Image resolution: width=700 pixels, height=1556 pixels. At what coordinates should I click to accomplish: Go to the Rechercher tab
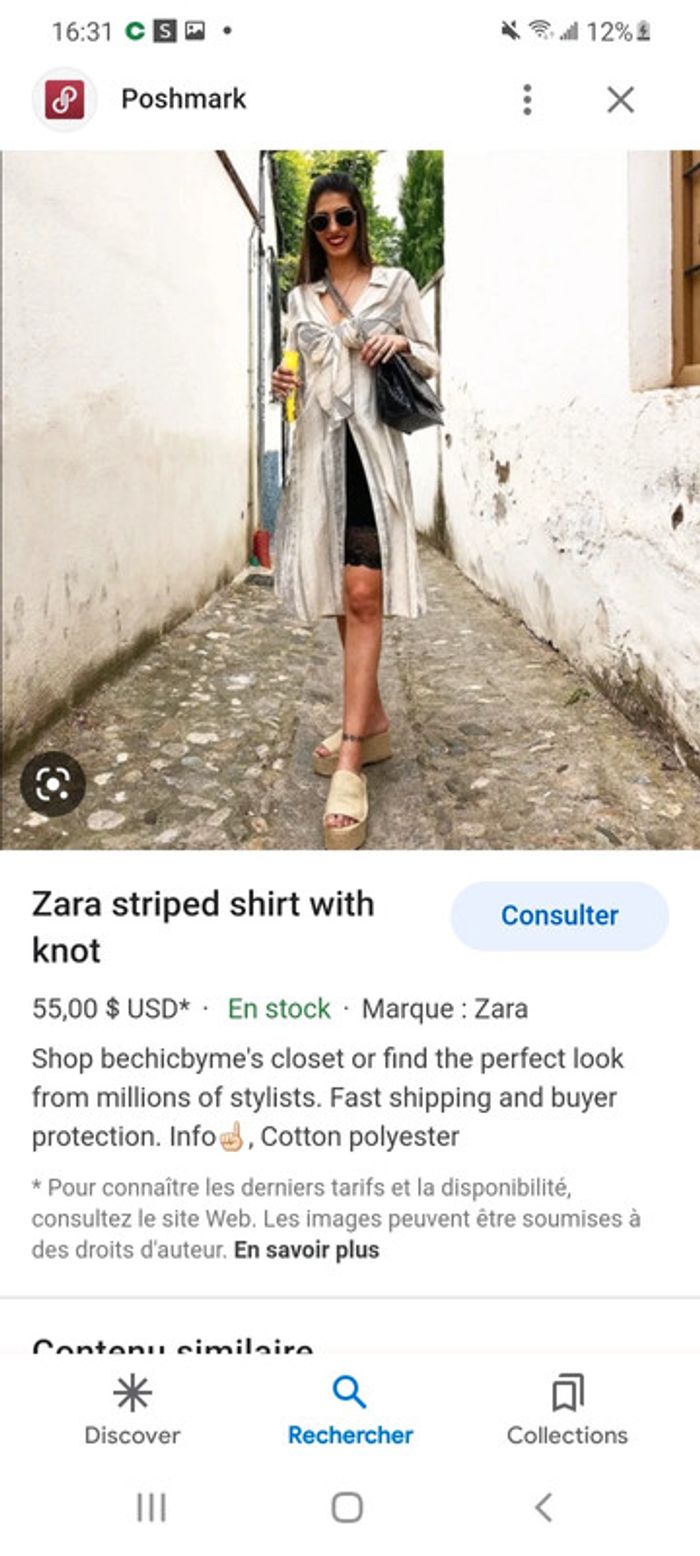(350, 1410)
